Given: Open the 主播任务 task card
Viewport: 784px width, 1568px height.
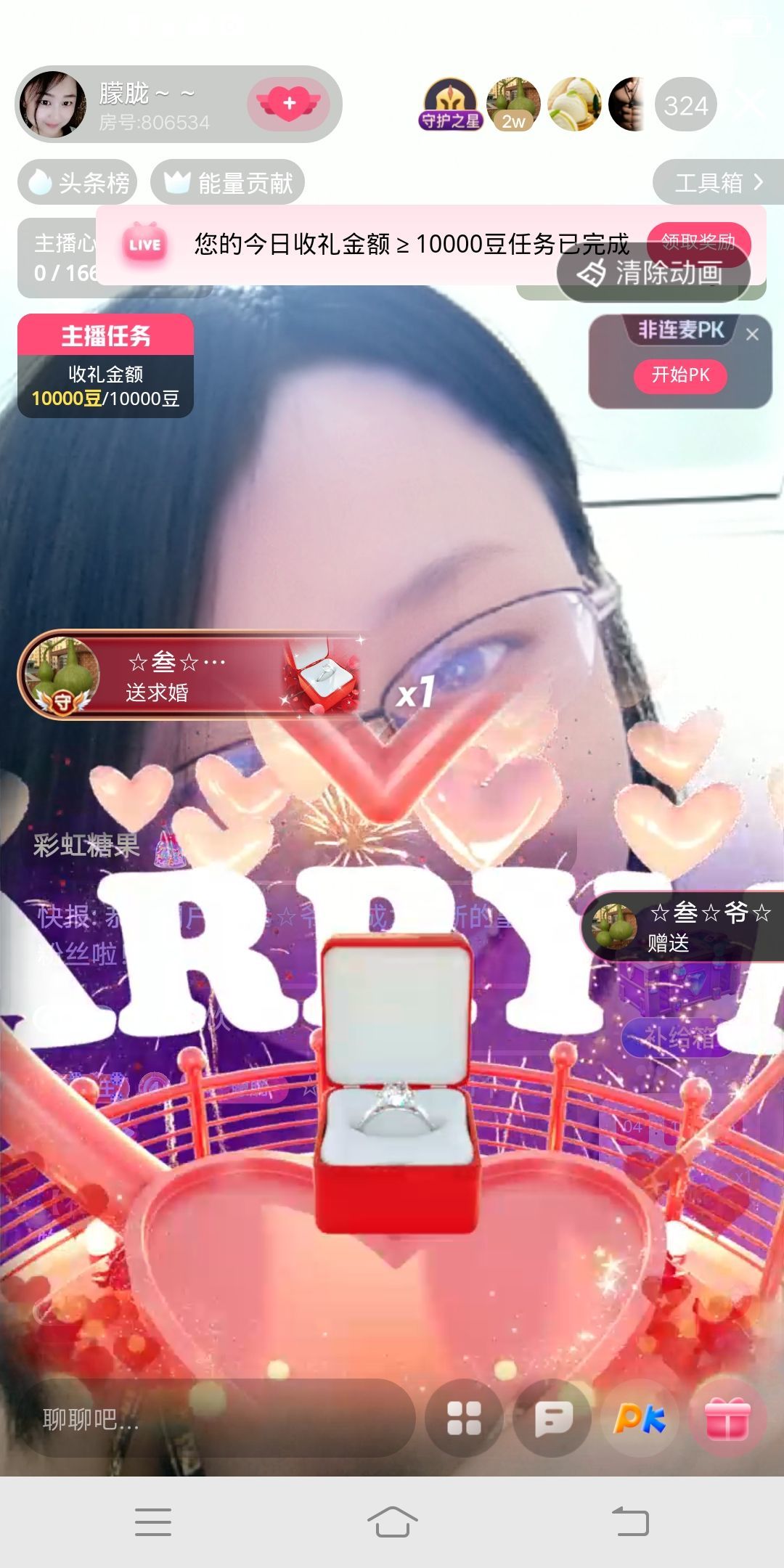Looking at the screenshot, I should coord(105,366).
